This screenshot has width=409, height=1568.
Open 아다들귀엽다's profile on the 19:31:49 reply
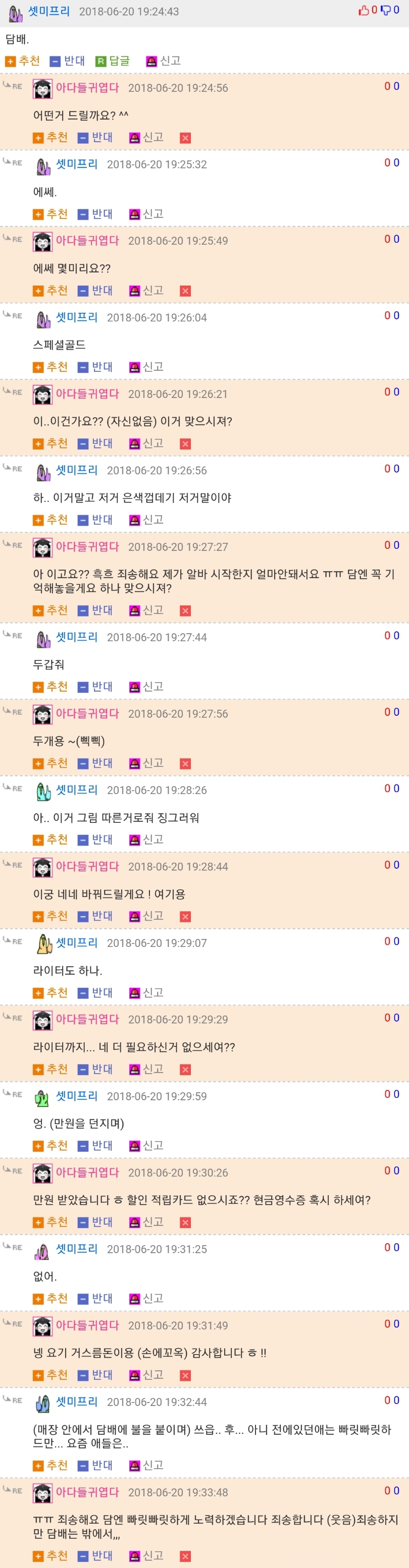87,1324
